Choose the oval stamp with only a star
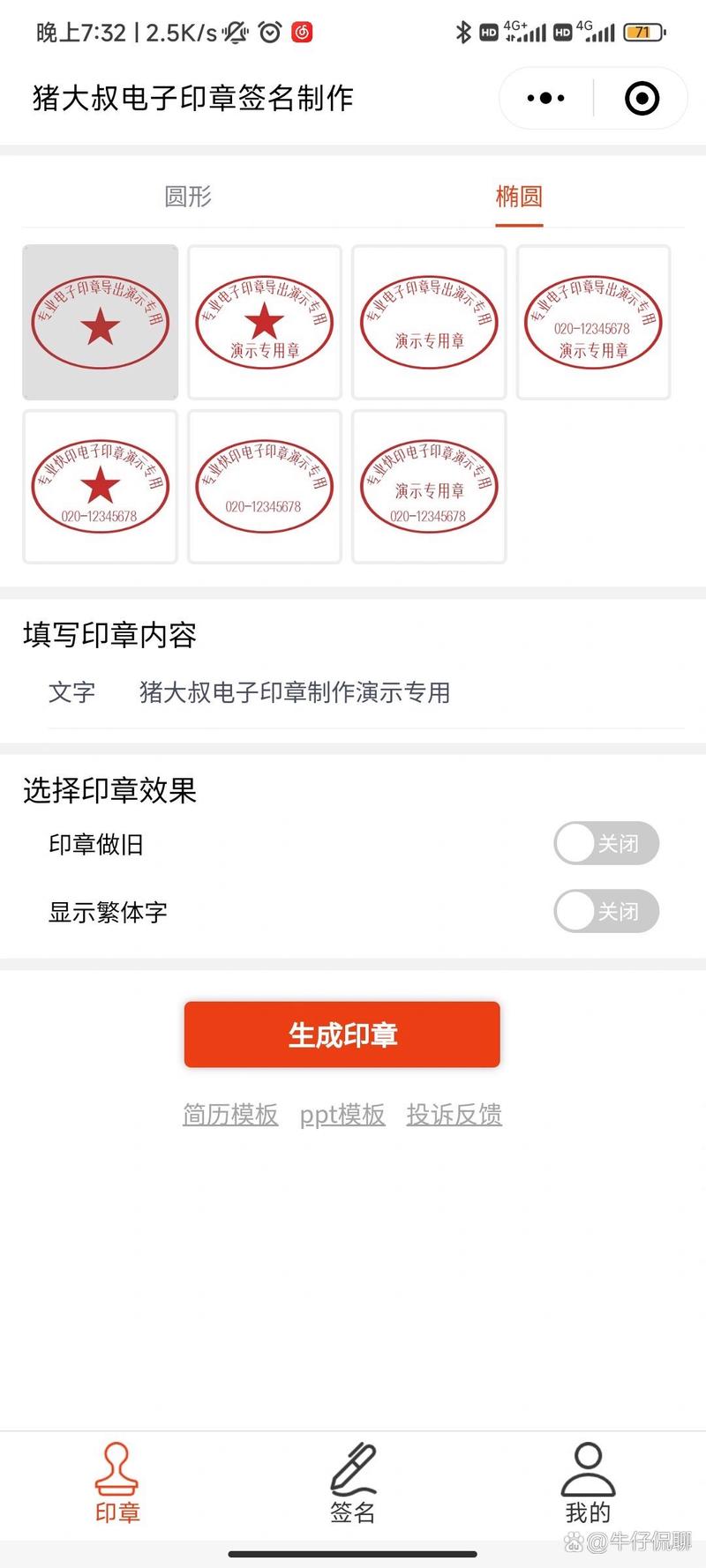 (101, 323)
